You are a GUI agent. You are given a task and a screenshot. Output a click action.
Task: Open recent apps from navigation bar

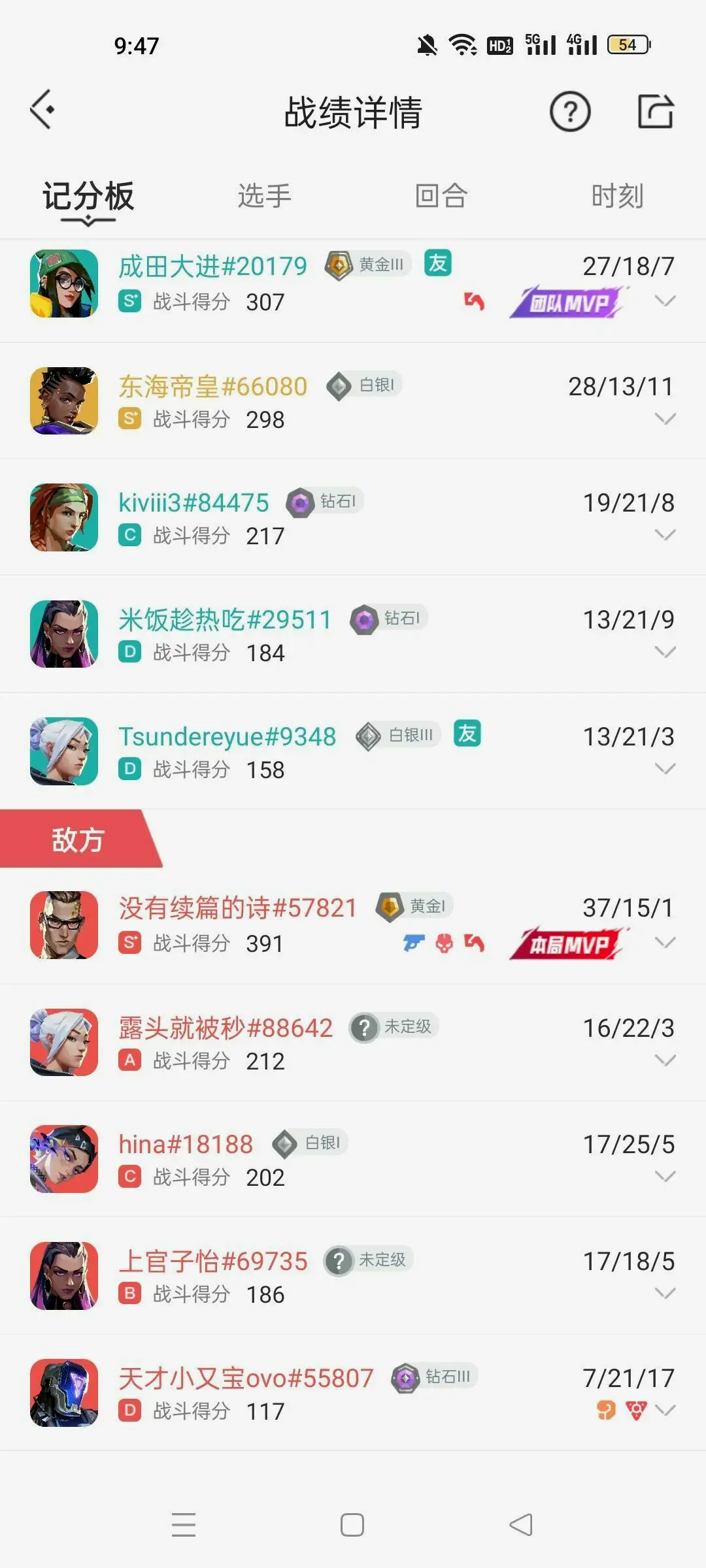tap(184, 1525)
